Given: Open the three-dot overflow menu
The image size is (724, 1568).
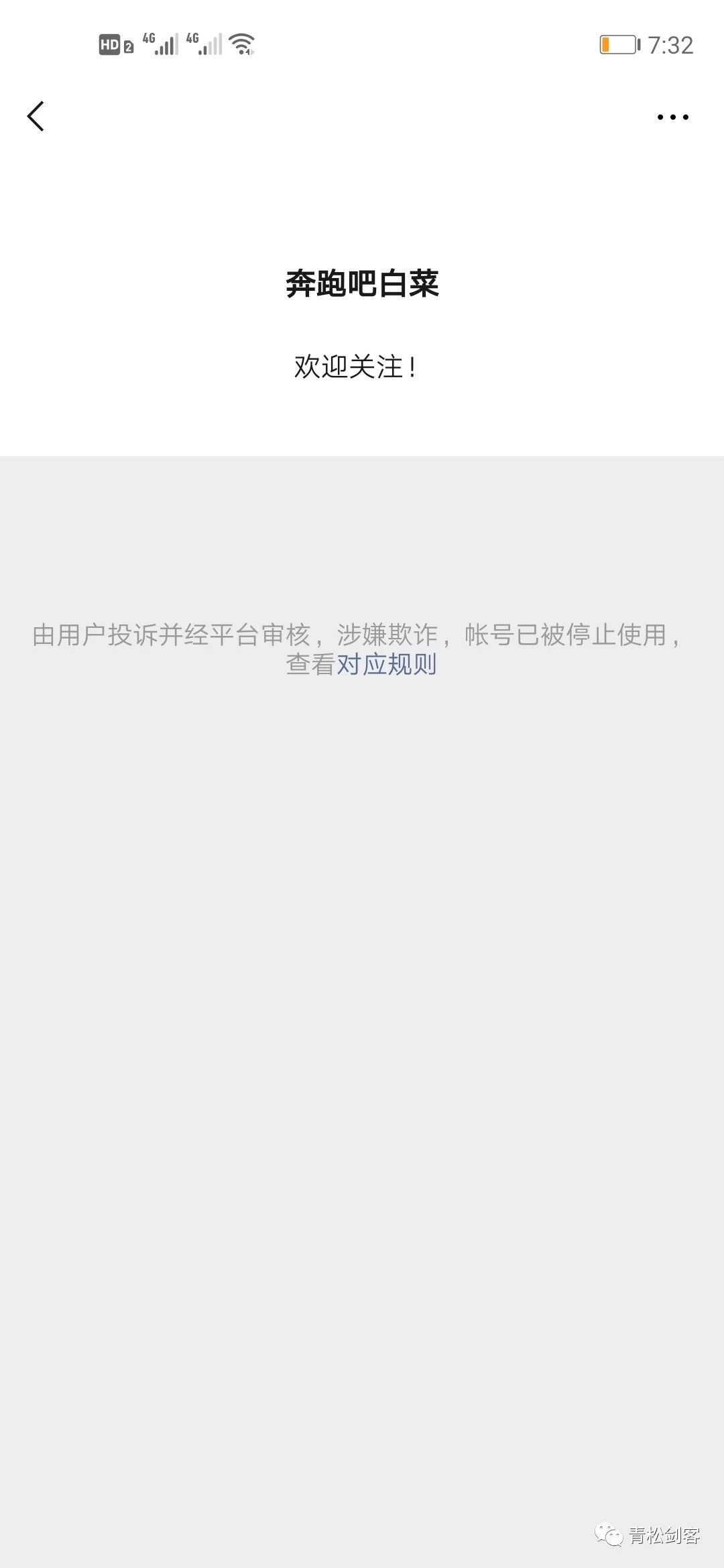Looking at the screenshot, I should point(672,117).
